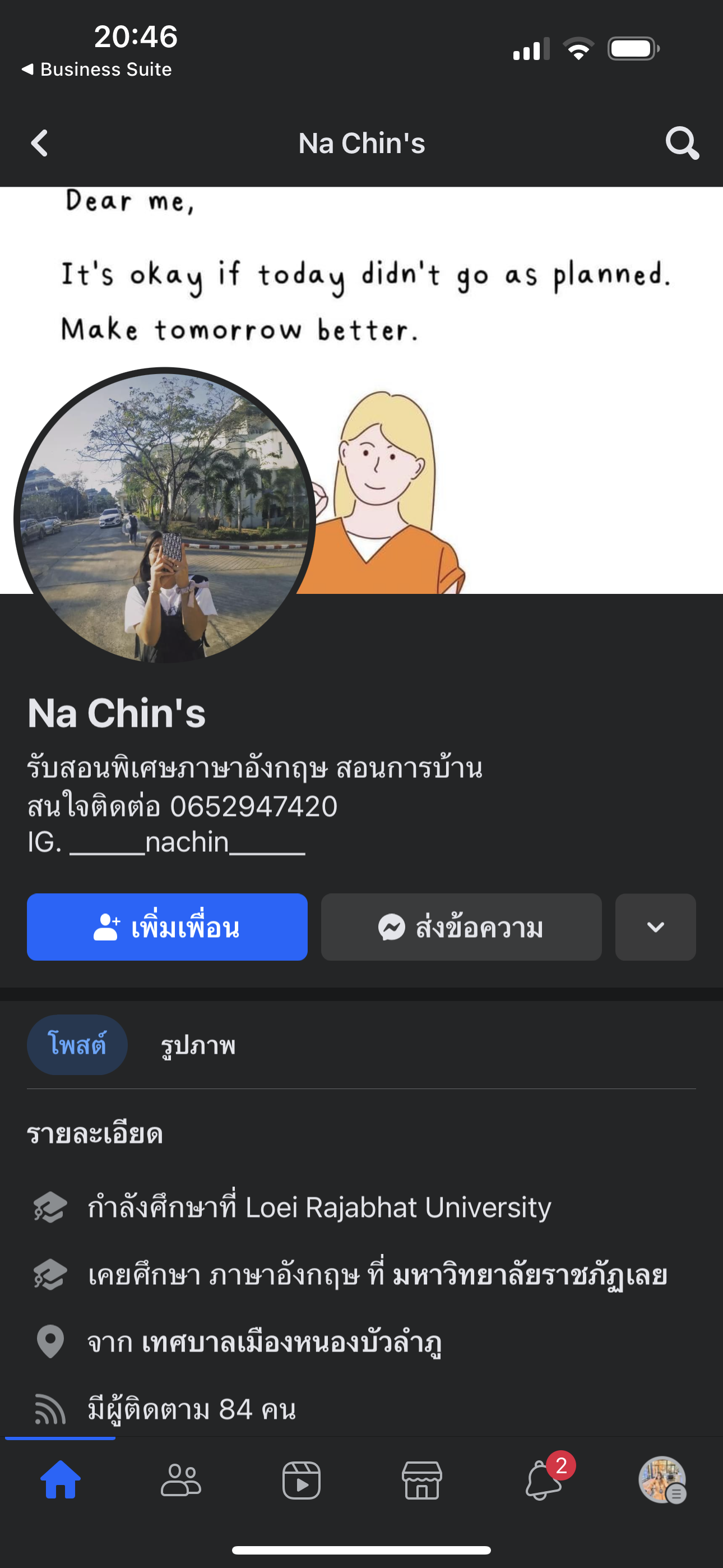Open มหาวิทยาลัยราชภัฏเลย page link
The image size is (723, 1568).
(530, 1274)
